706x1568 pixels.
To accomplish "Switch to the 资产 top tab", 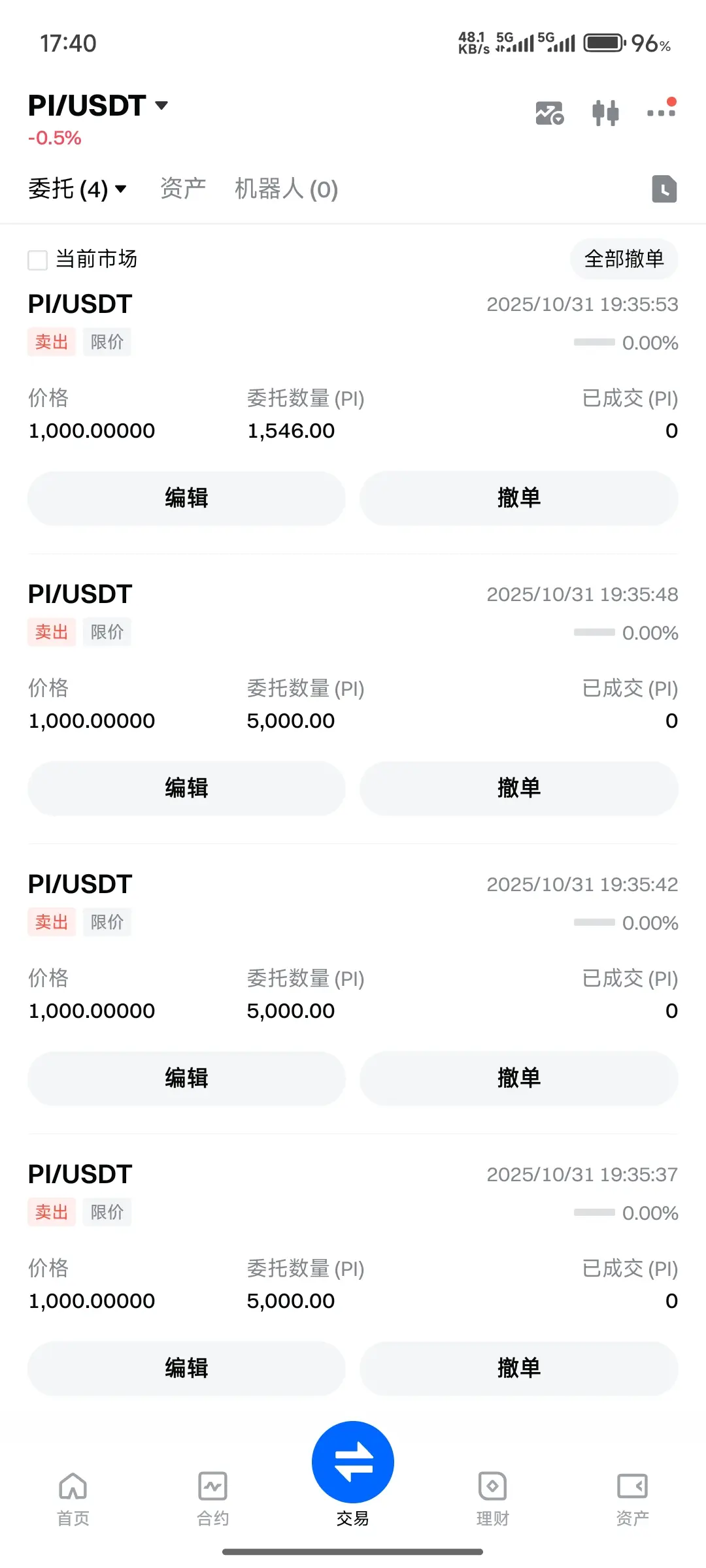I will [183, 189].
